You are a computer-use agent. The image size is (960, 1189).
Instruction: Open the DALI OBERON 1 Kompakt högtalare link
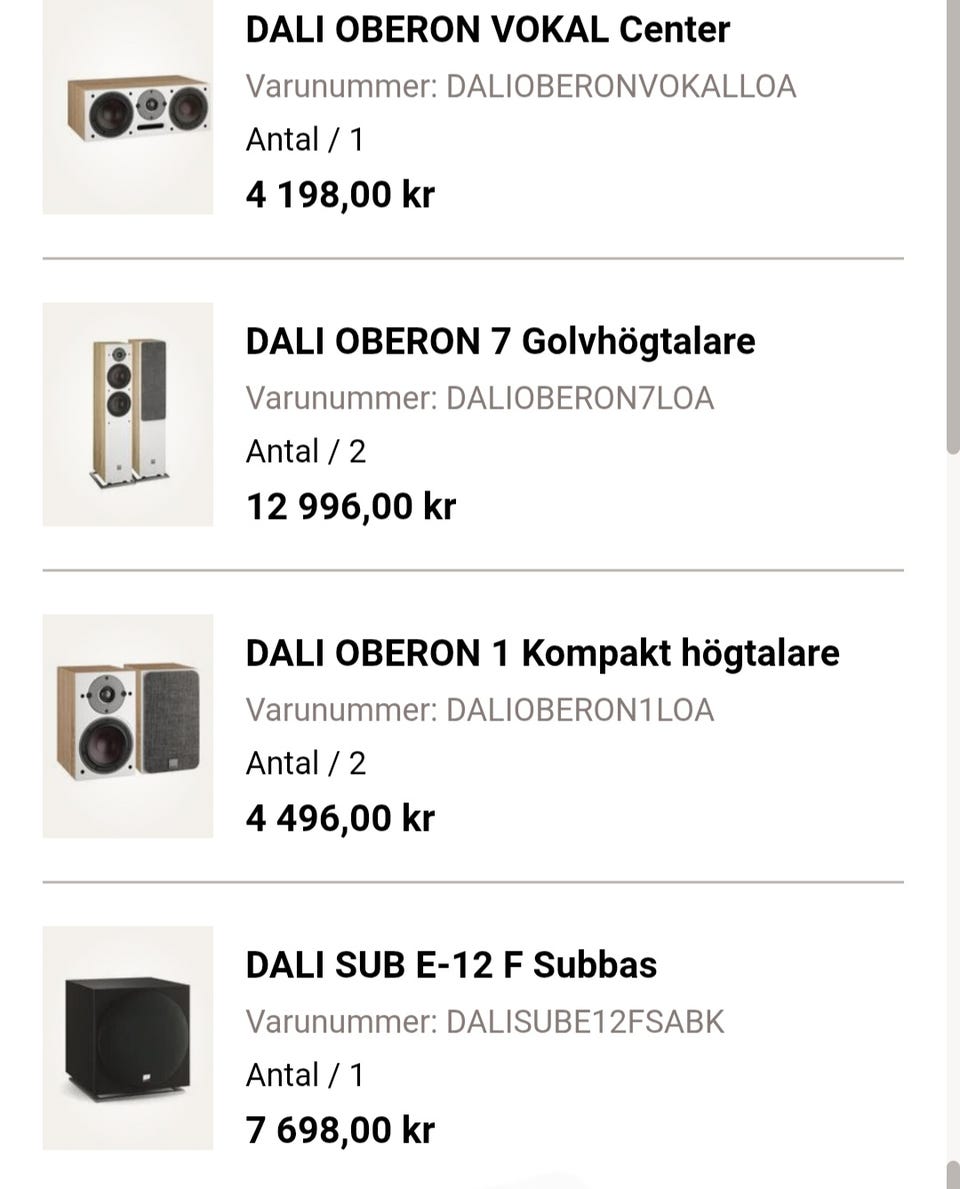point(543,653)
